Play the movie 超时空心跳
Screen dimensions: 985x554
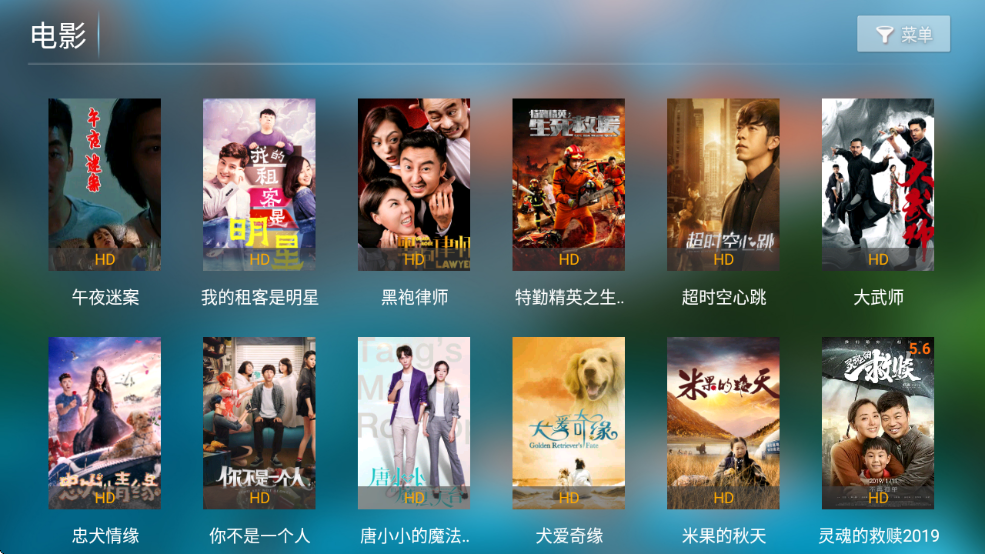click(x=723, y=185)
